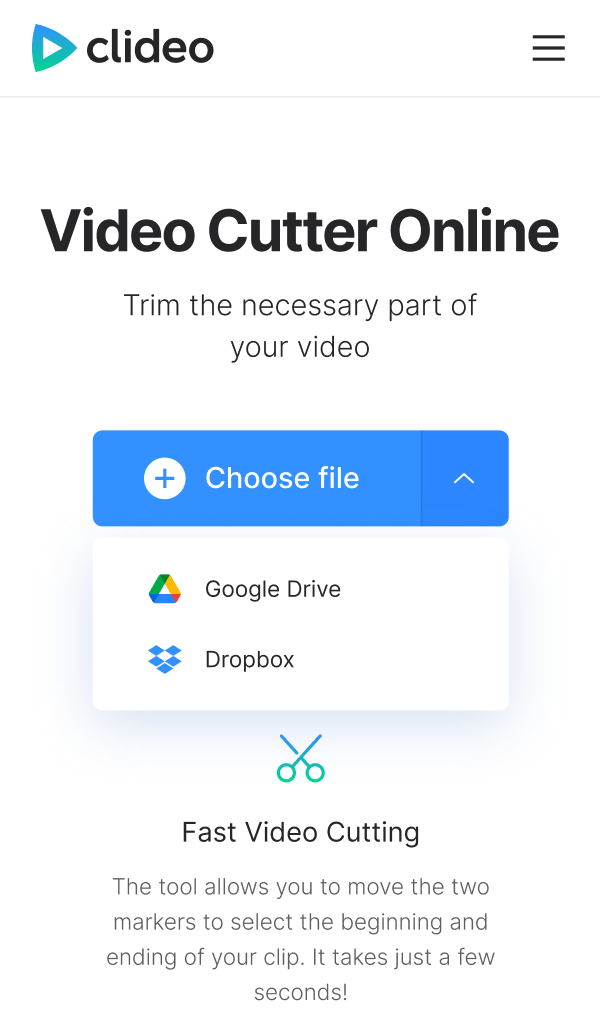Open the hamburger menu
Image resolution: width=600 pixels, height=1024 pixels.
pyautogui.click(x=548, y=48)
